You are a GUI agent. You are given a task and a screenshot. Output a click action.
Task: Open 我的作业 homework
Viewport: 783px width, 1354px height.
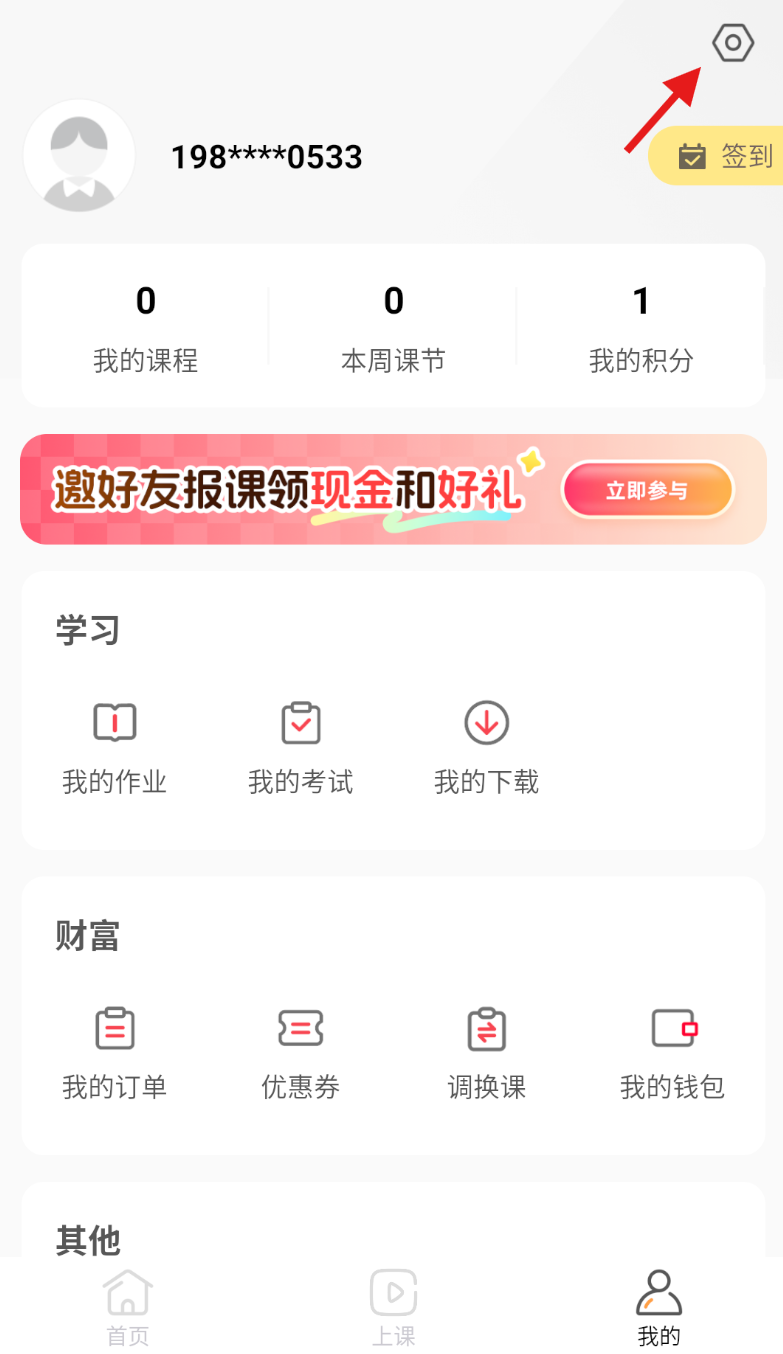115,747
